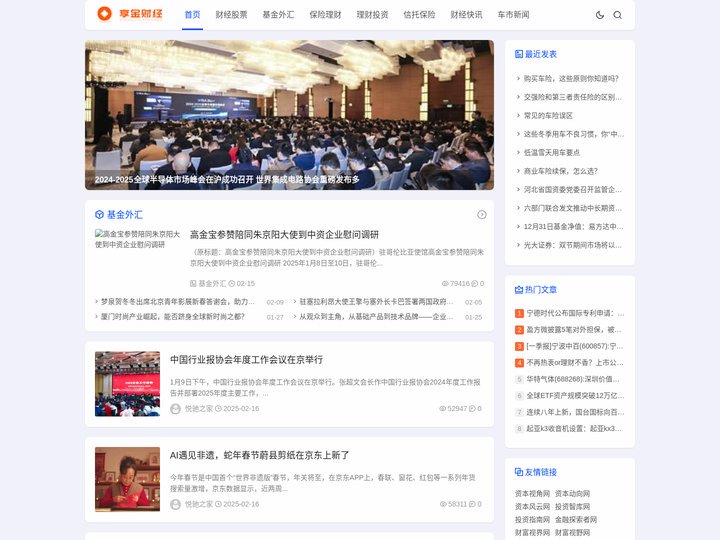Select the 理财投资 tab

372,15
